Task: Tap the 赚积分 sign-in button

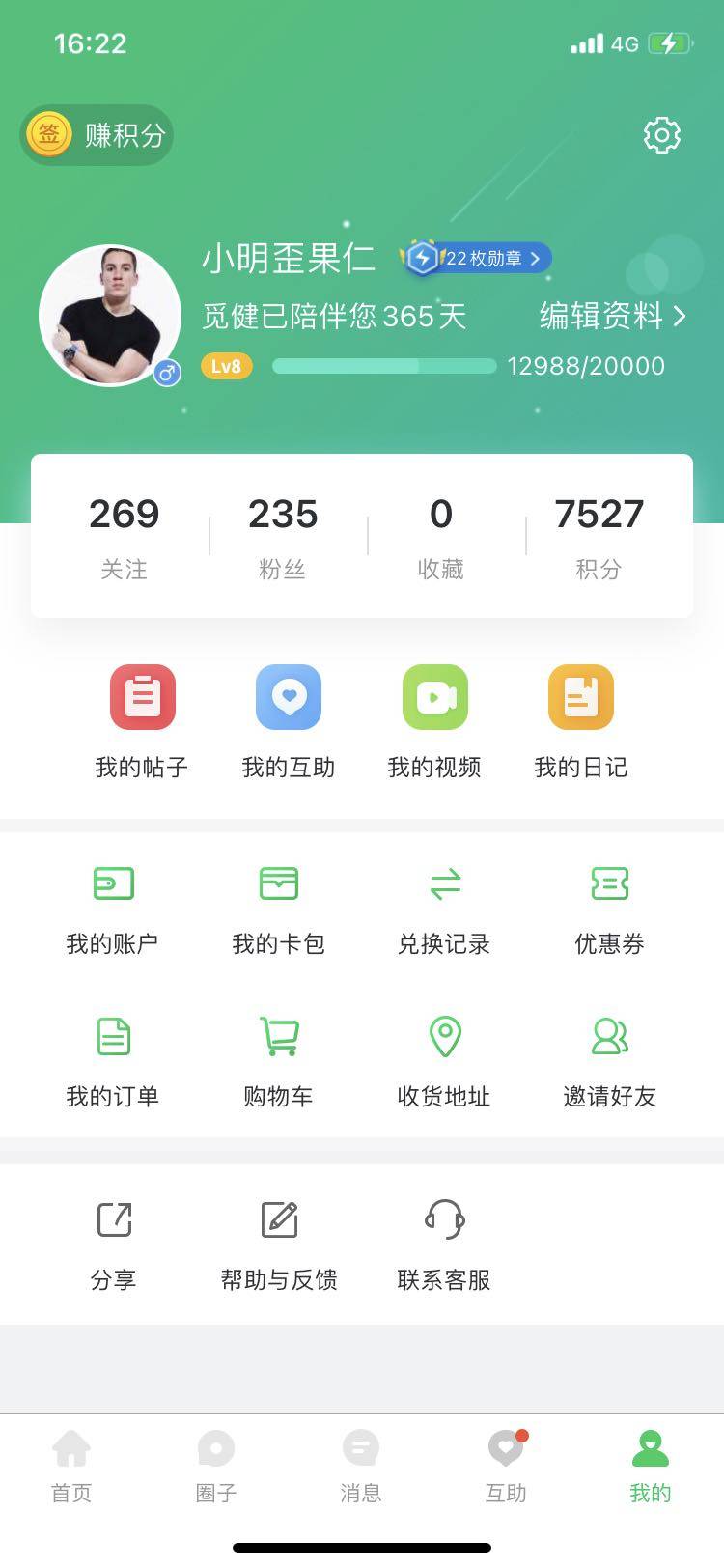Action: point(97,135)
